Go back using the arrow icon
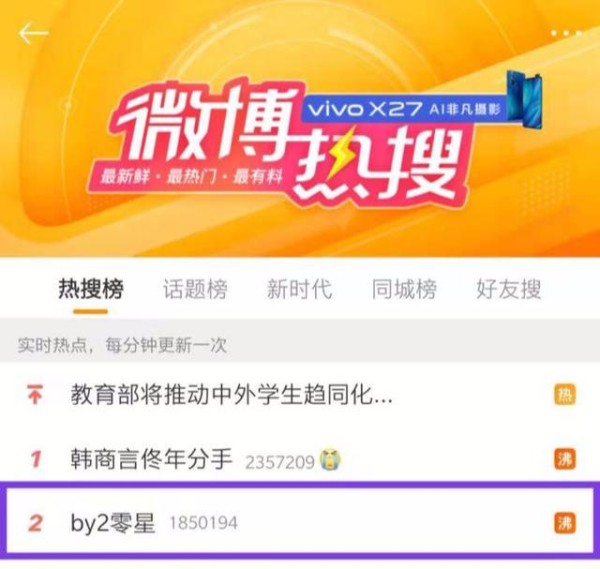Image resolution: width=600 pixels, height=569 pixels. point(33,33)
